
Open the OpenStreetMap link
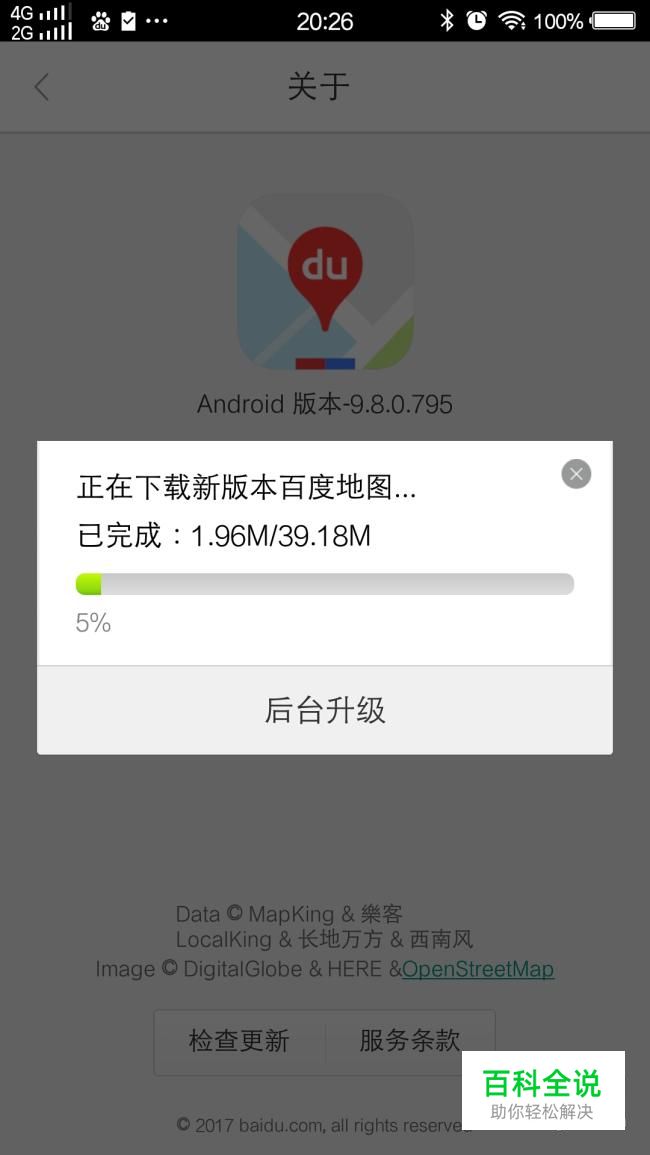[478, 969]
